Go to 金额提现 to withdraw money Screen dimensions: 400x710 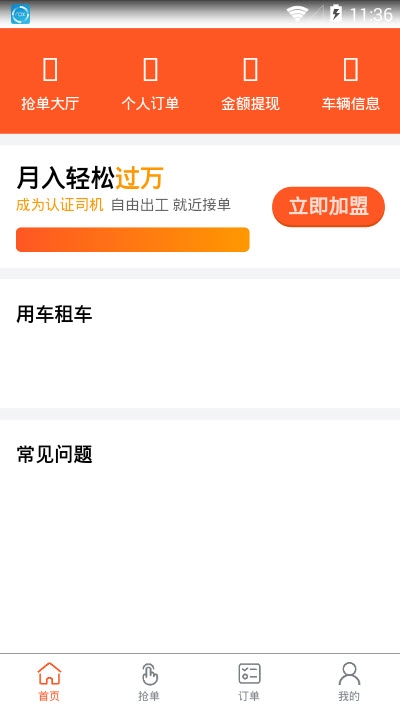click(x=250, y=85)
